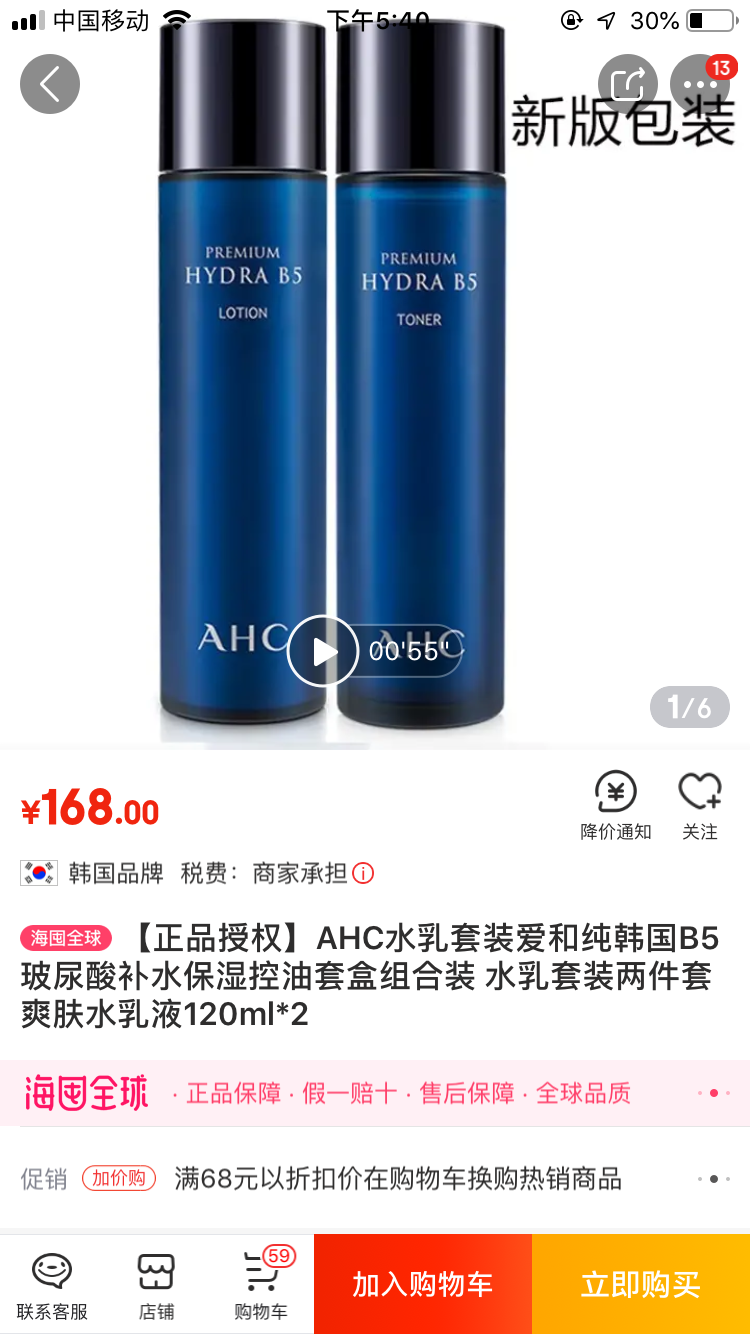Visit the 店铺 store page
This screenshot has width=750, height=1334.
[156, 1285]
